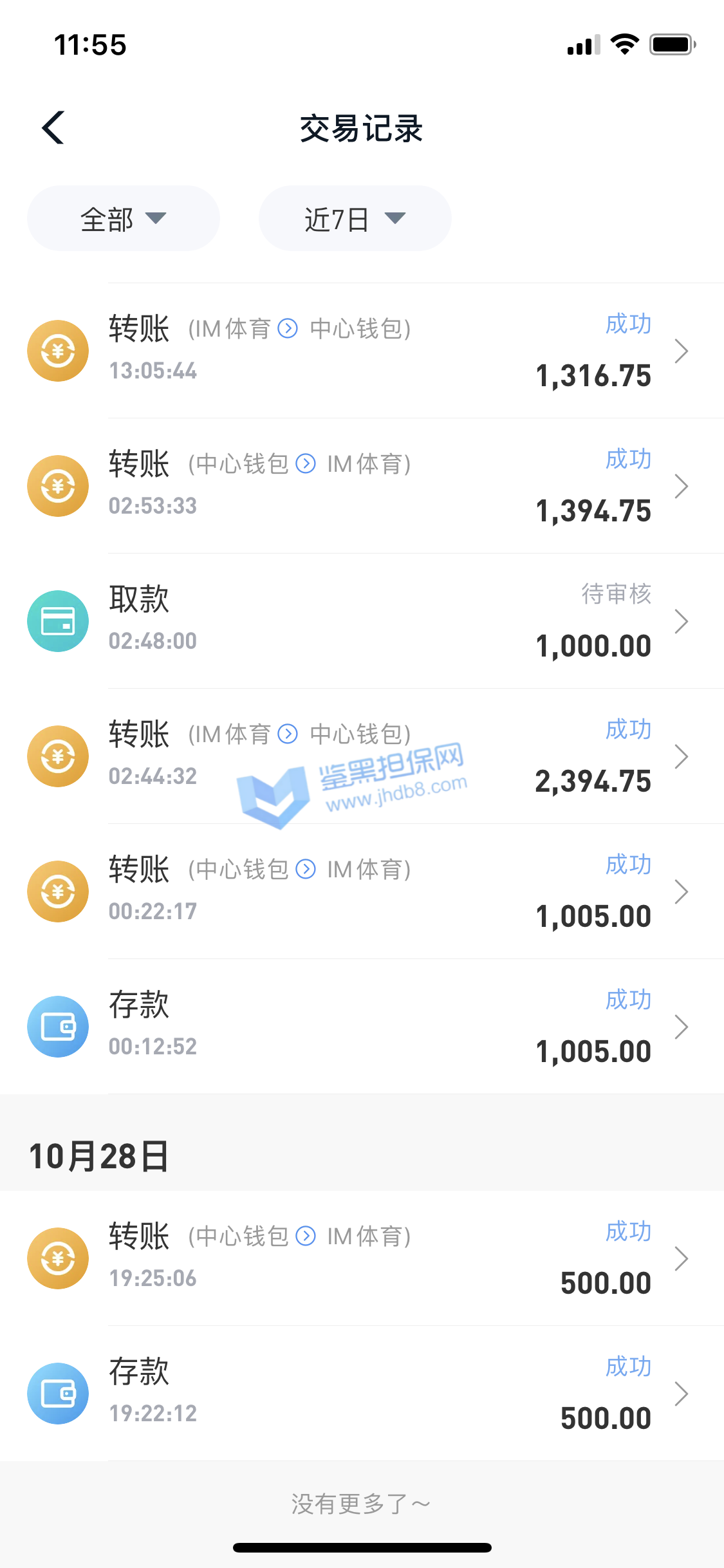Screen dimensions: 724x1568
Task: View the 存款 record at 00:12:52
Action: [x=362, y=1027]
